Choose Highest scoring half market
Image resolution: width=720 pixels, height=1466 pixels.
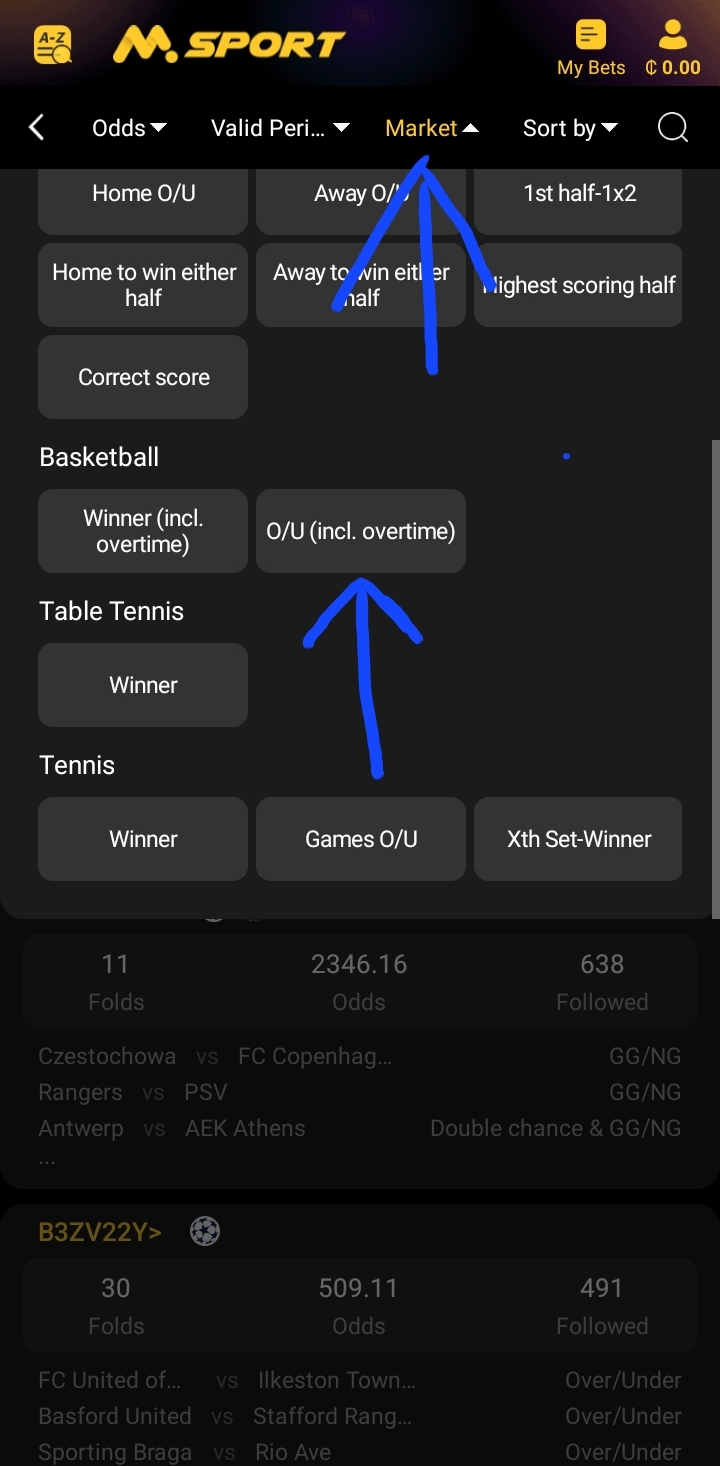coord(579,285)
